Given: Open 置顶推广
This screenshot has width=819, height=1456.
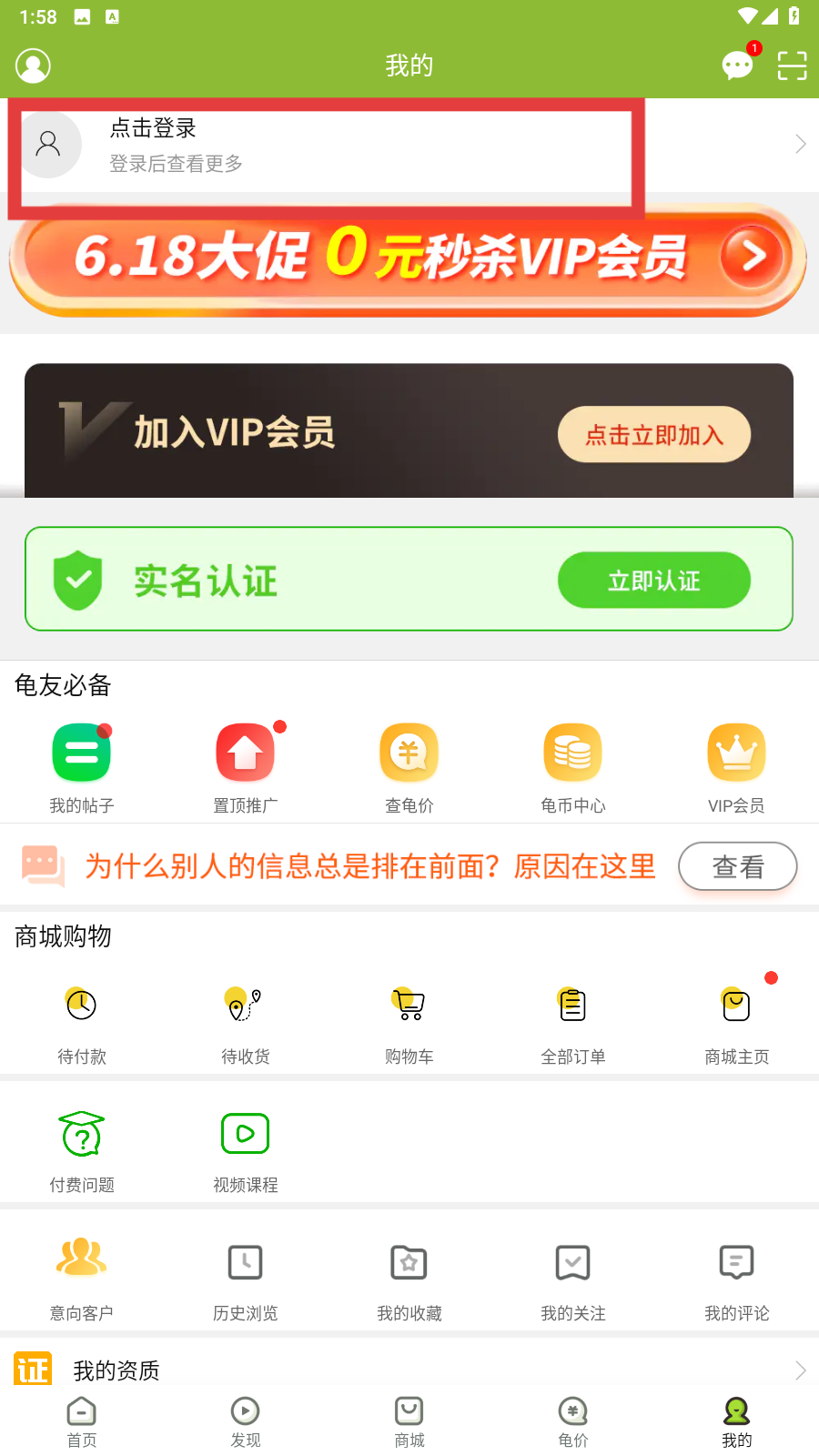Looking at the screenshot, I should point(246,766).
